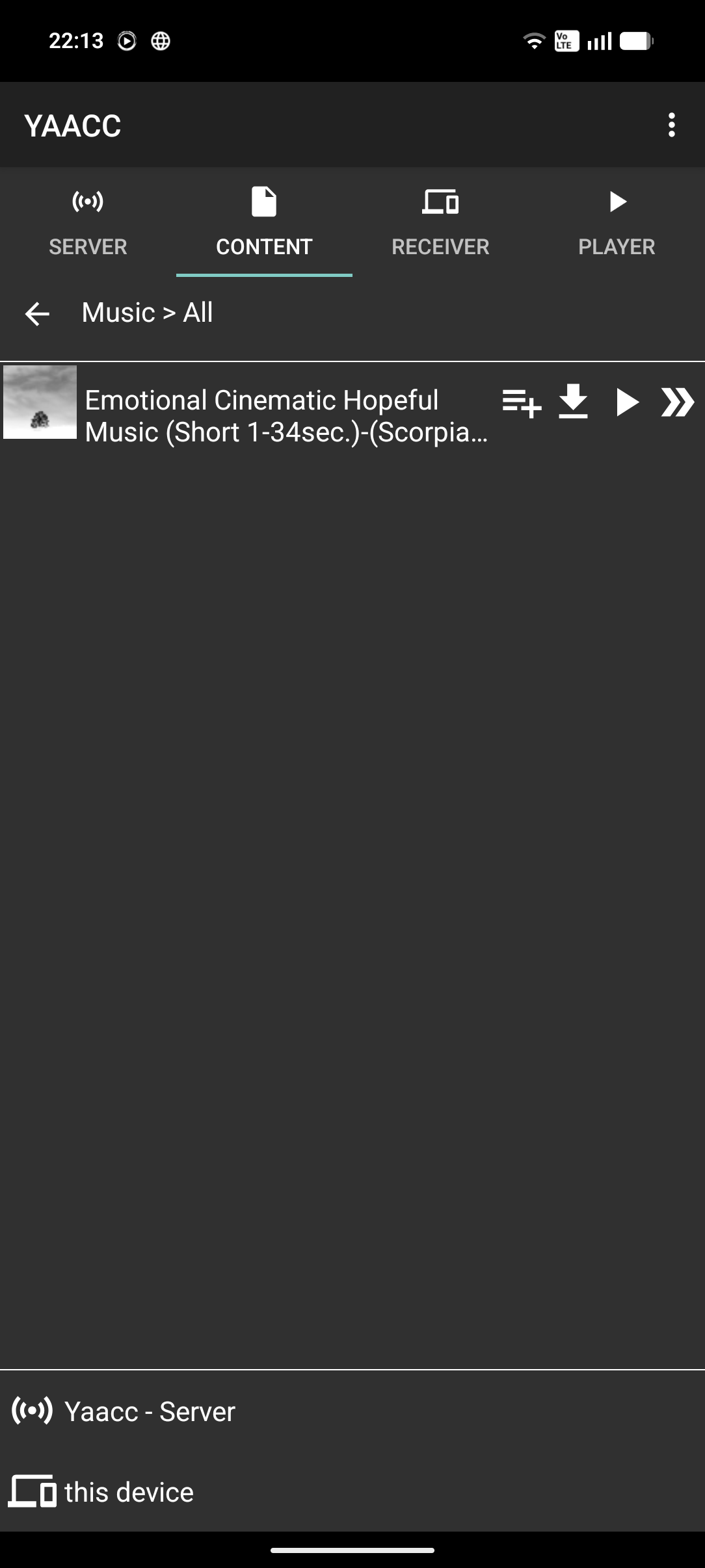The height and width of the screenshot is (1568, 705).
Task: Open the overflow menu in the YAACC bar
Action: [671, 125]
